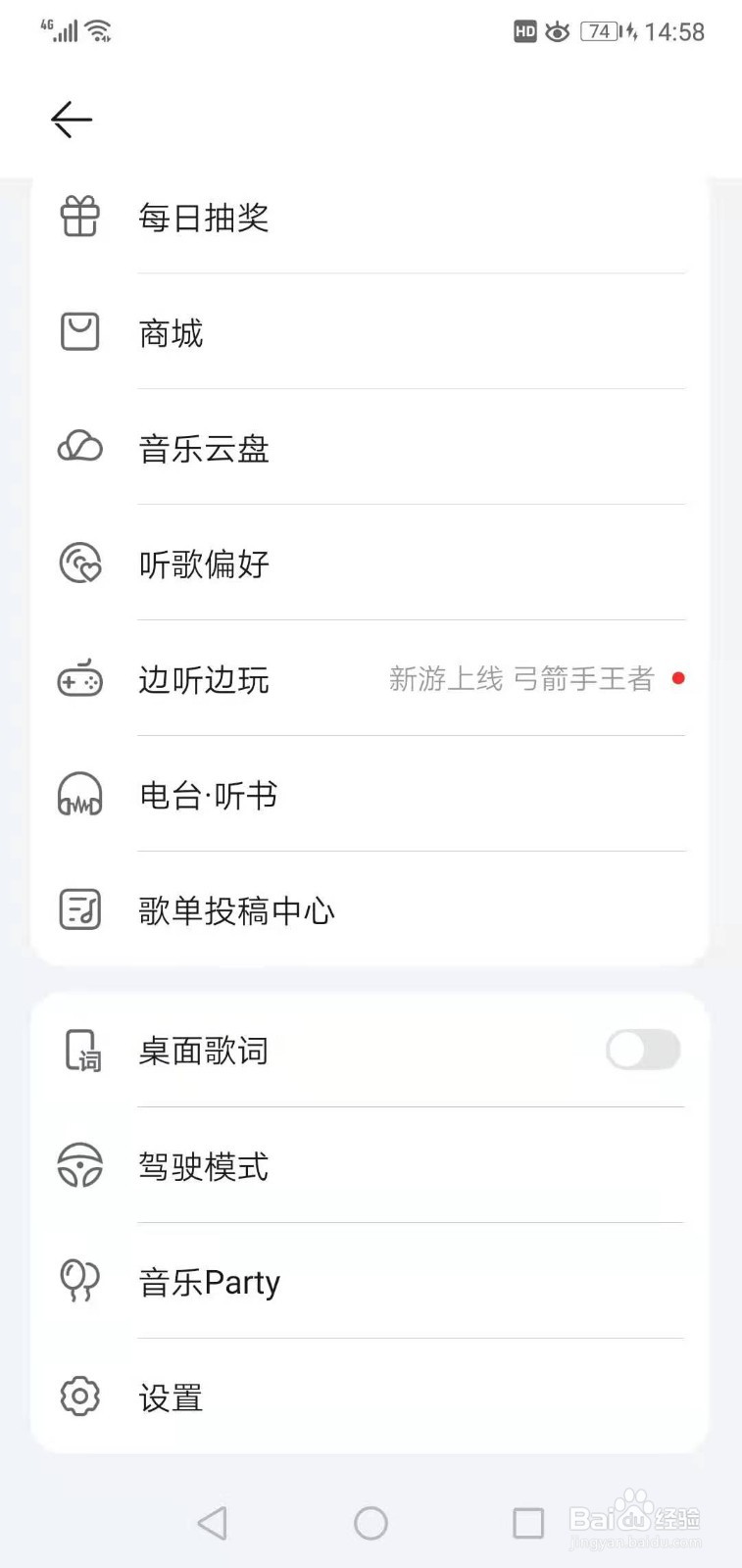Tap the back arrow at top

click(72, 120)
